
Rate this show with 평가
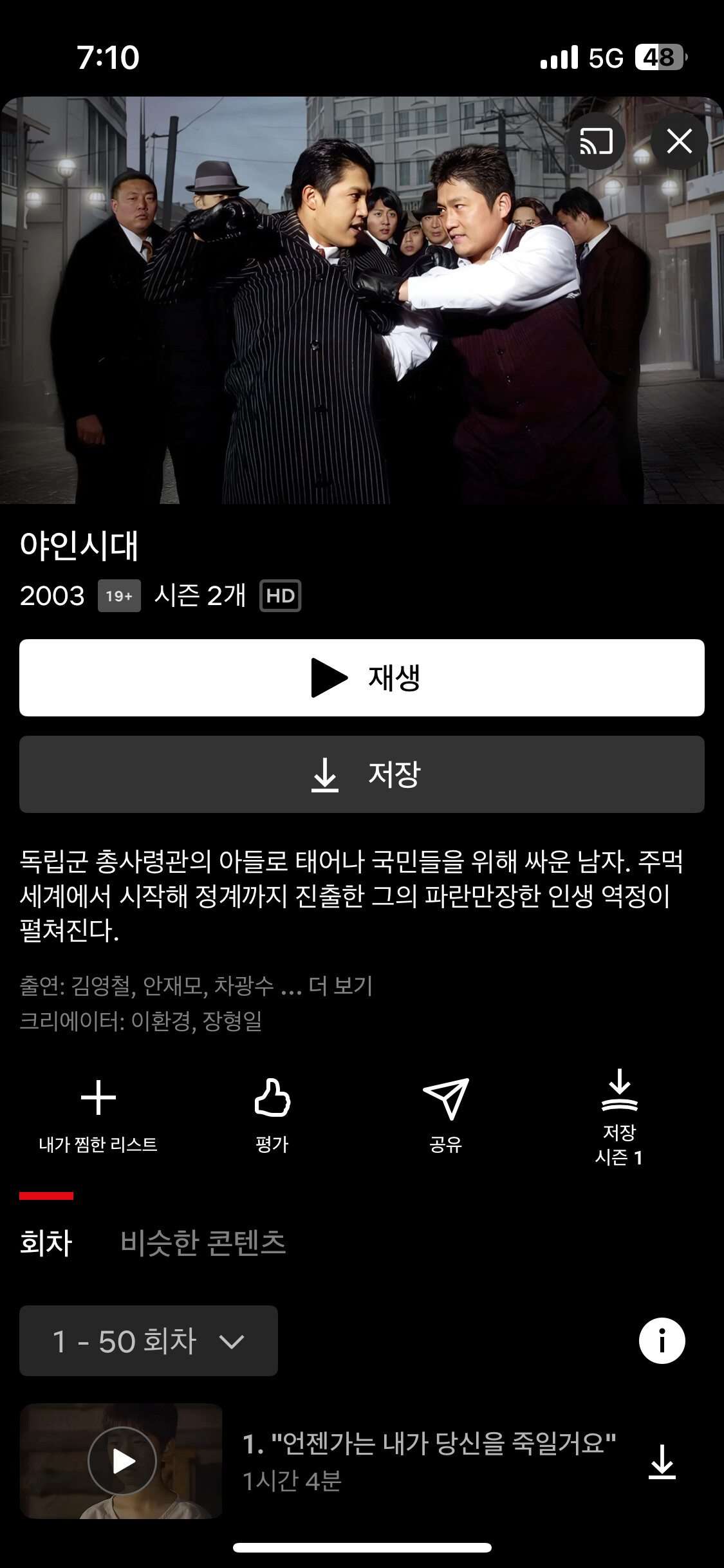(x=272, y=1115)
